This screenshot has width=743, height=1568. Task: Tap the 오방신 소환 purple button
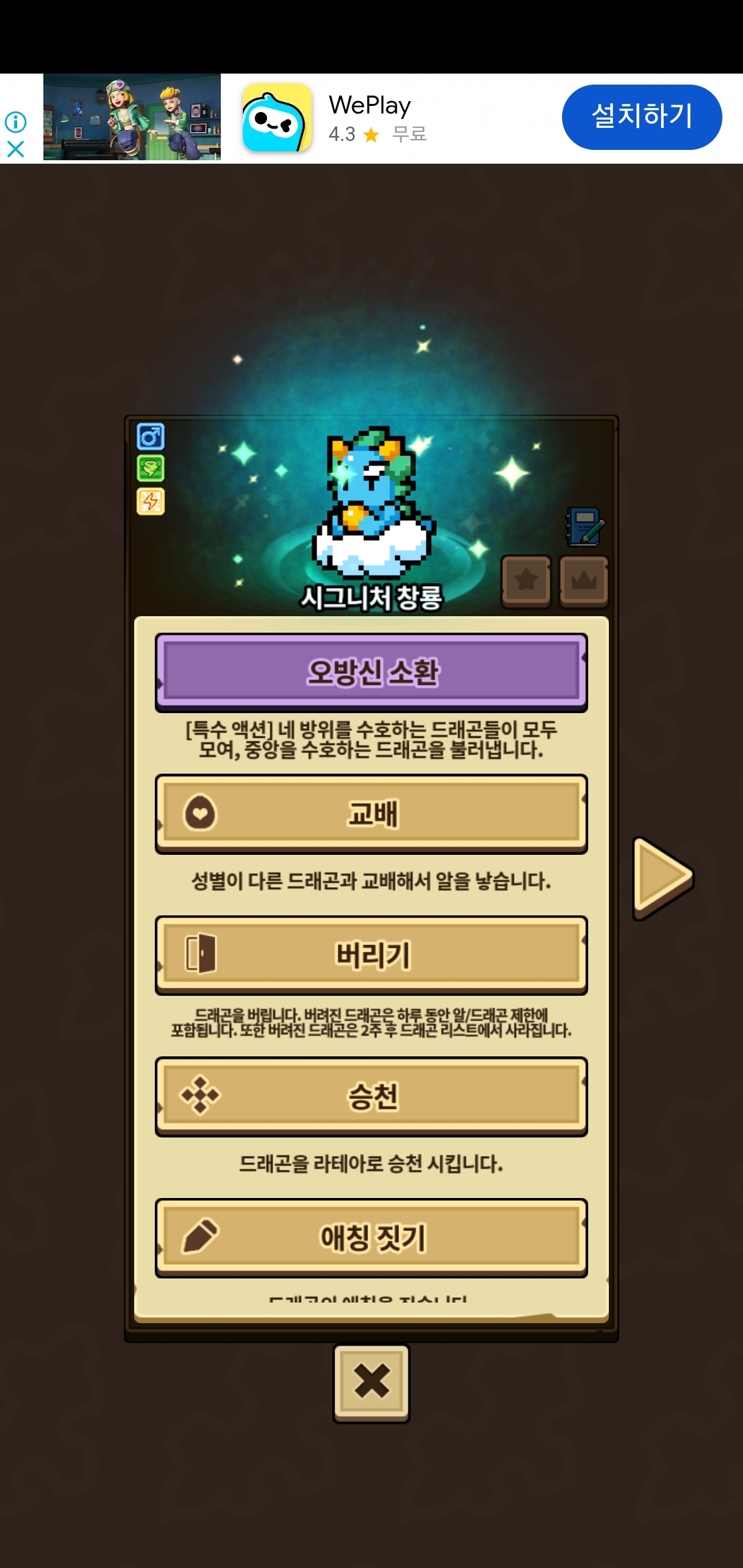point(371,672)
